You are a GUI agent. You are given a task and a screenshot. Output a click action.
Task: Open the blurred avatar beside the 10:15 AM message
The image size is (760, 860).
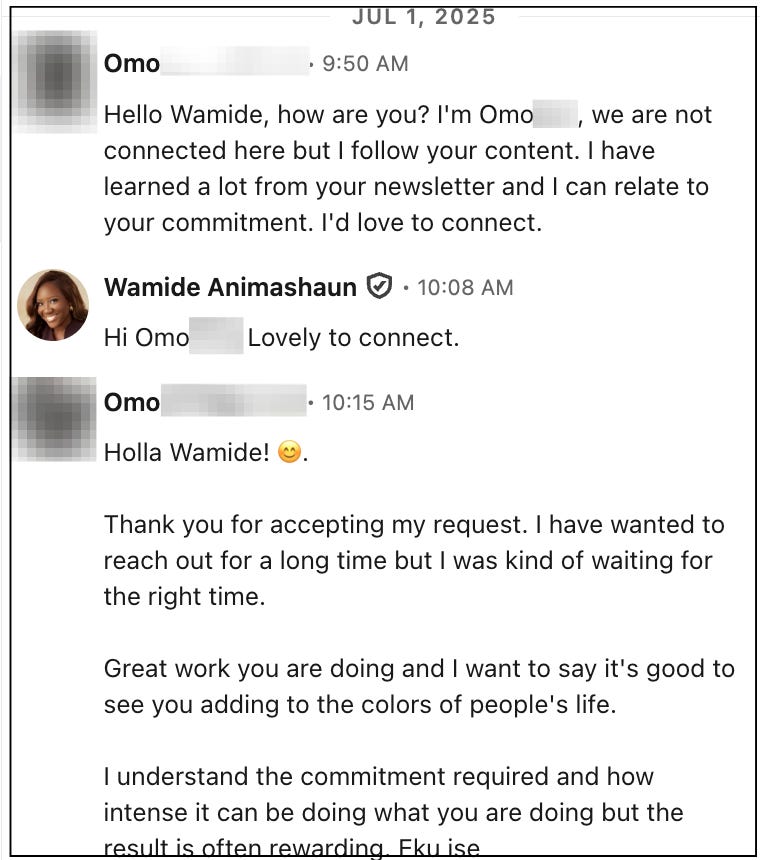click(x=57, y=418)
